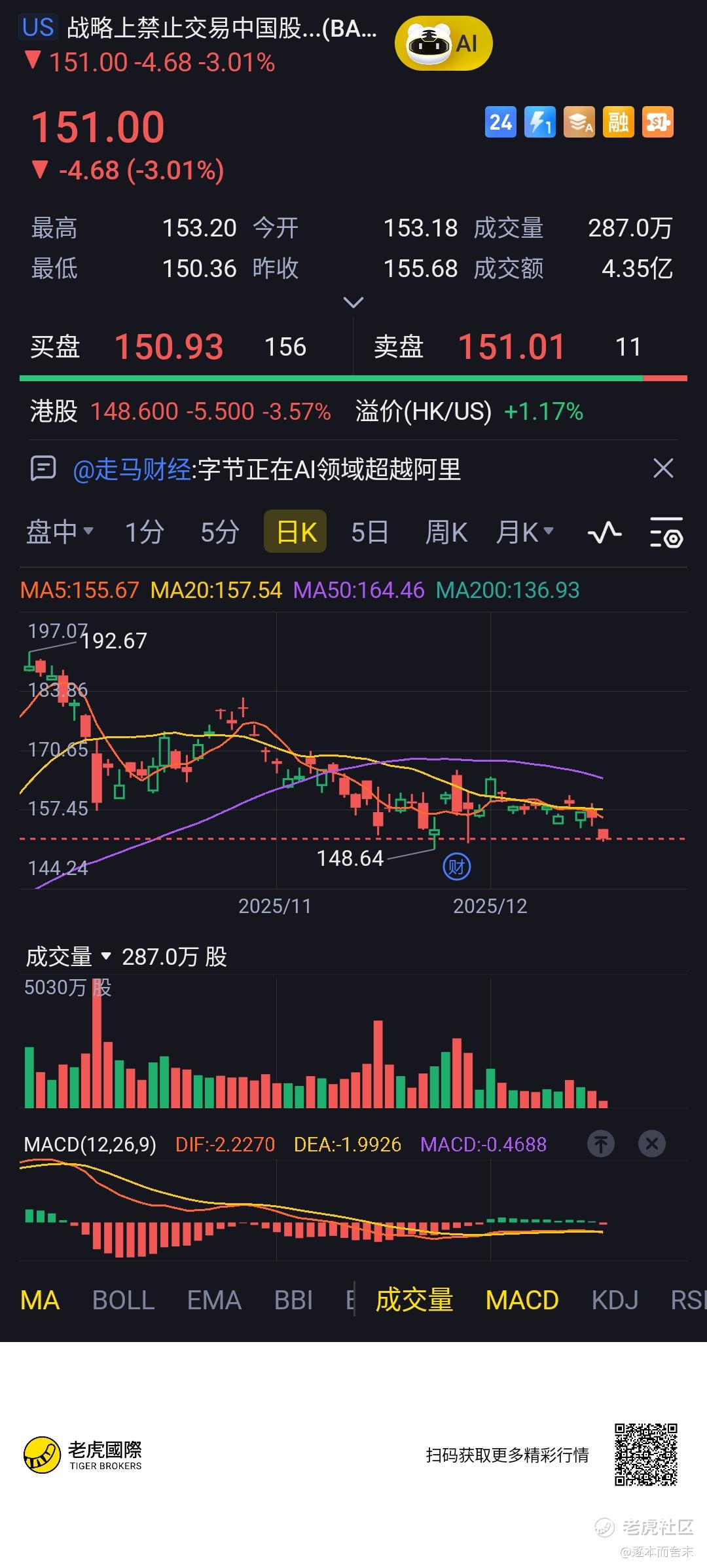
Task: Switch to the 5分 chart
Action: coord(219,532)
